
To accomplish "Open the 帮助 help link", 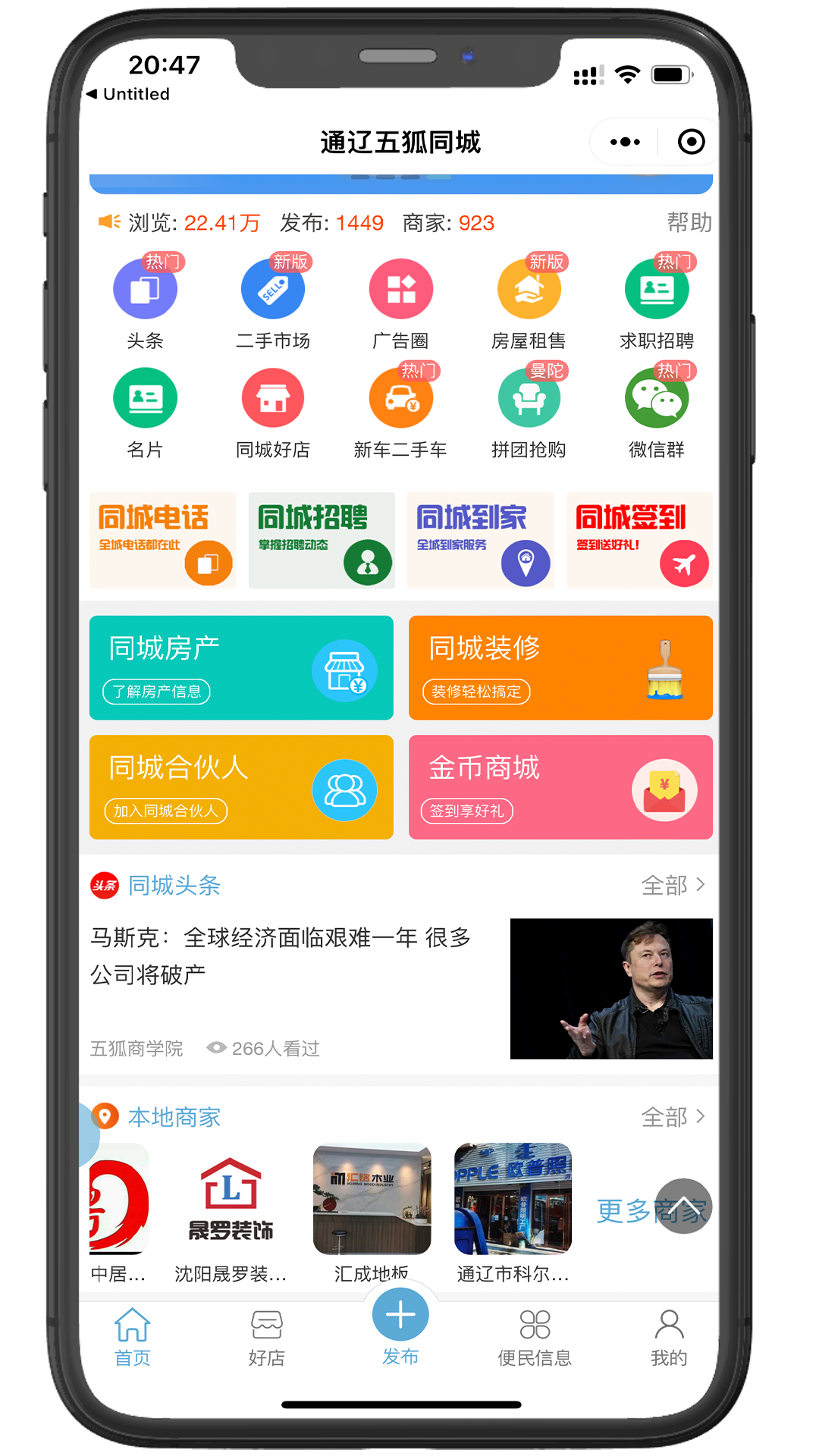I will coord(689,222).
